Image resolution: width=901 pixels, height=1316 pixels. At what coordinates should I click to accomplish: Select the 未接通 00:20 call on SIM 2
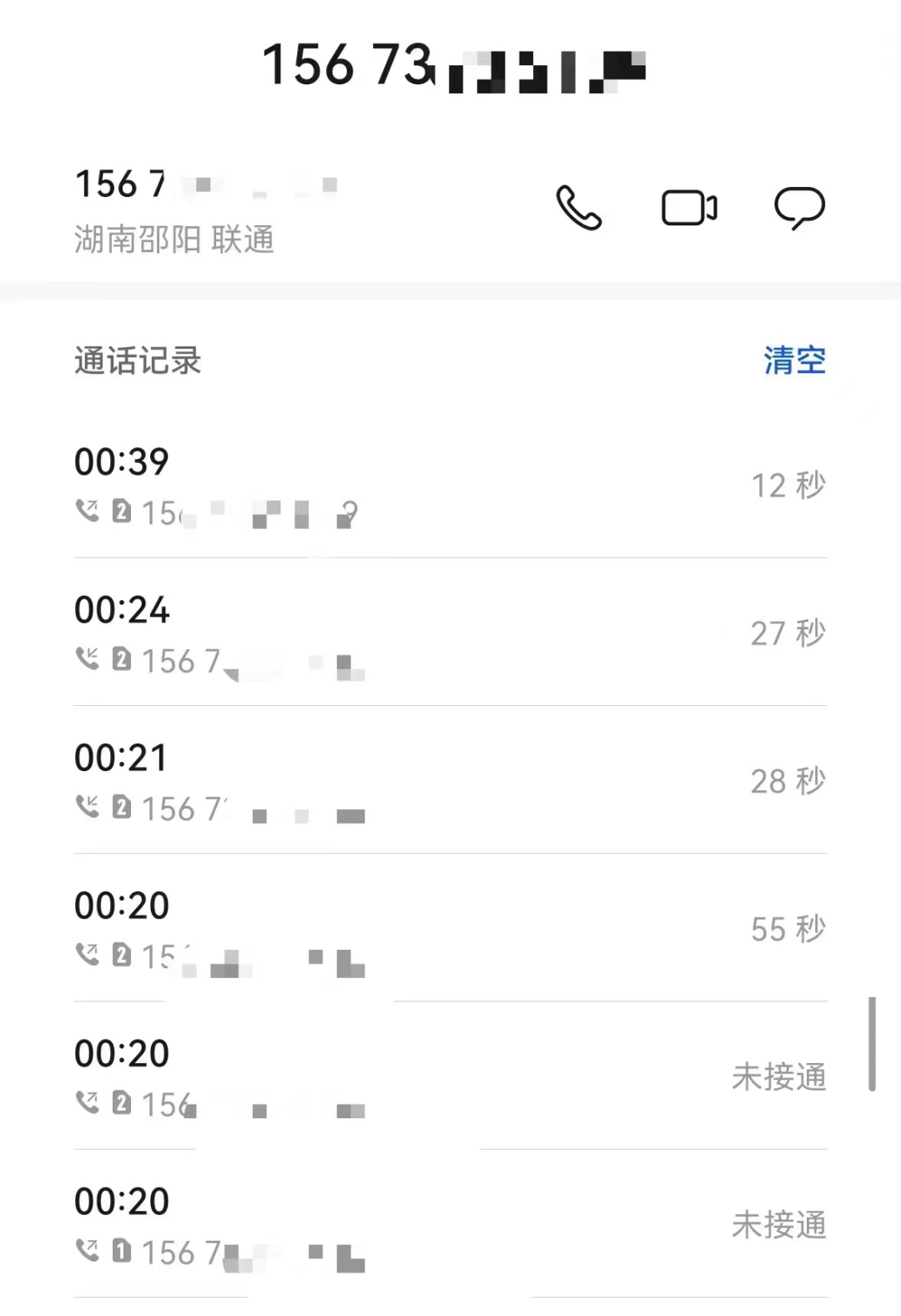pyautogui.click(x=450, y=1076)
